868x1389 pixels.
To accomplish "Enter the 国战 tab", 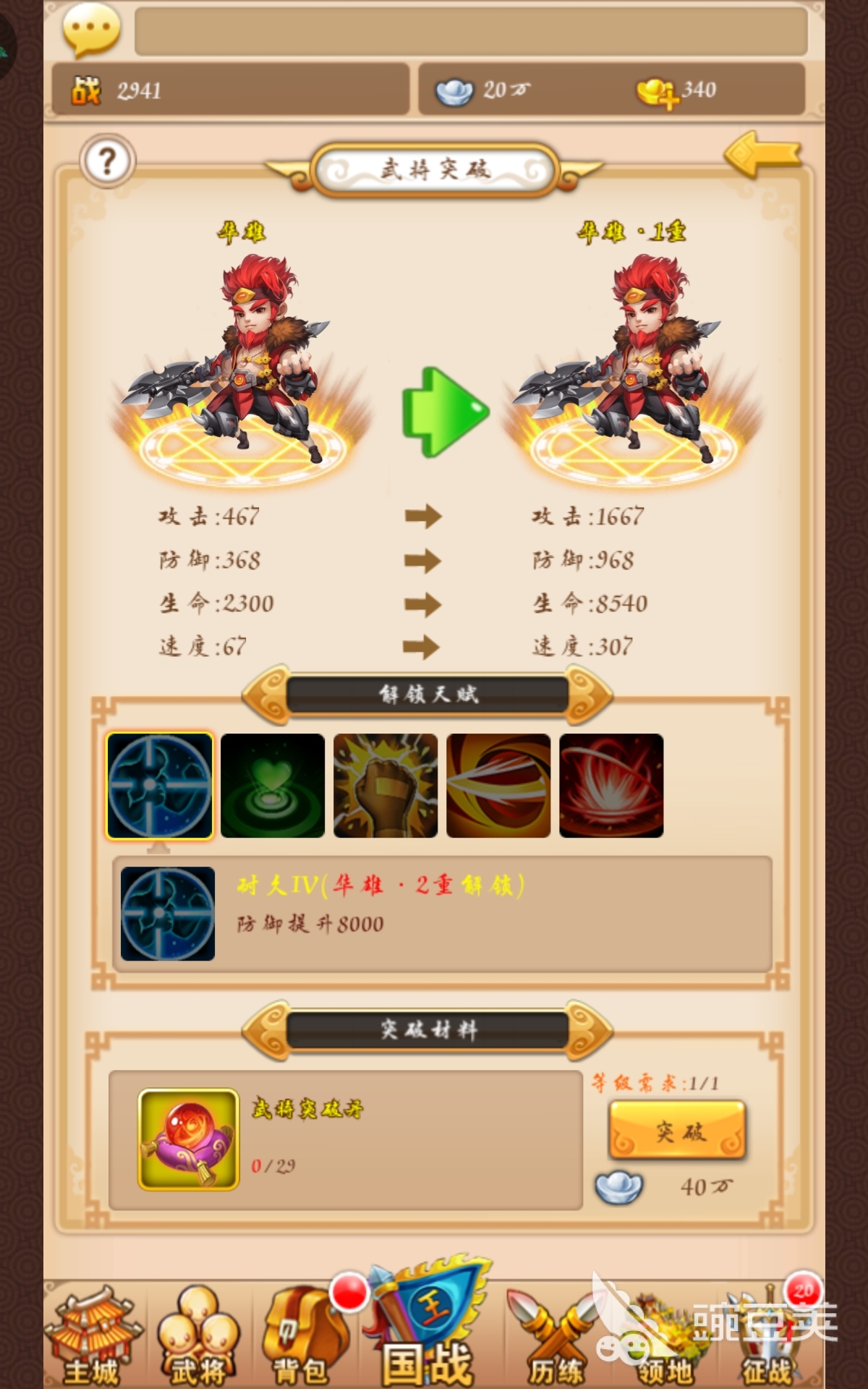I will pos(427,1331).
